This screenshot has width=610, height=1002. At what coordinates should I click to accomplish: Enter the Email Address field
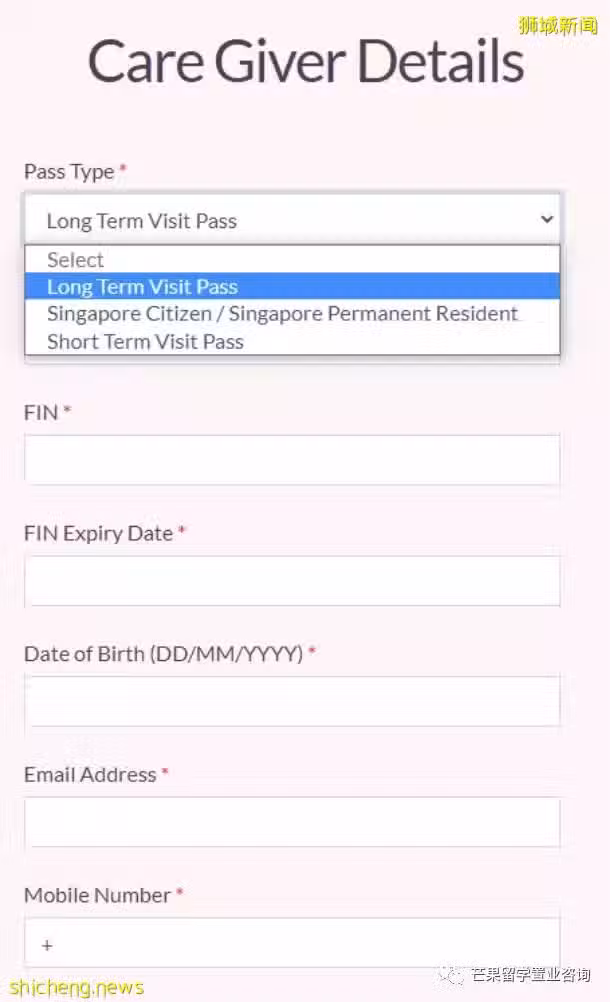coord(292,822)
